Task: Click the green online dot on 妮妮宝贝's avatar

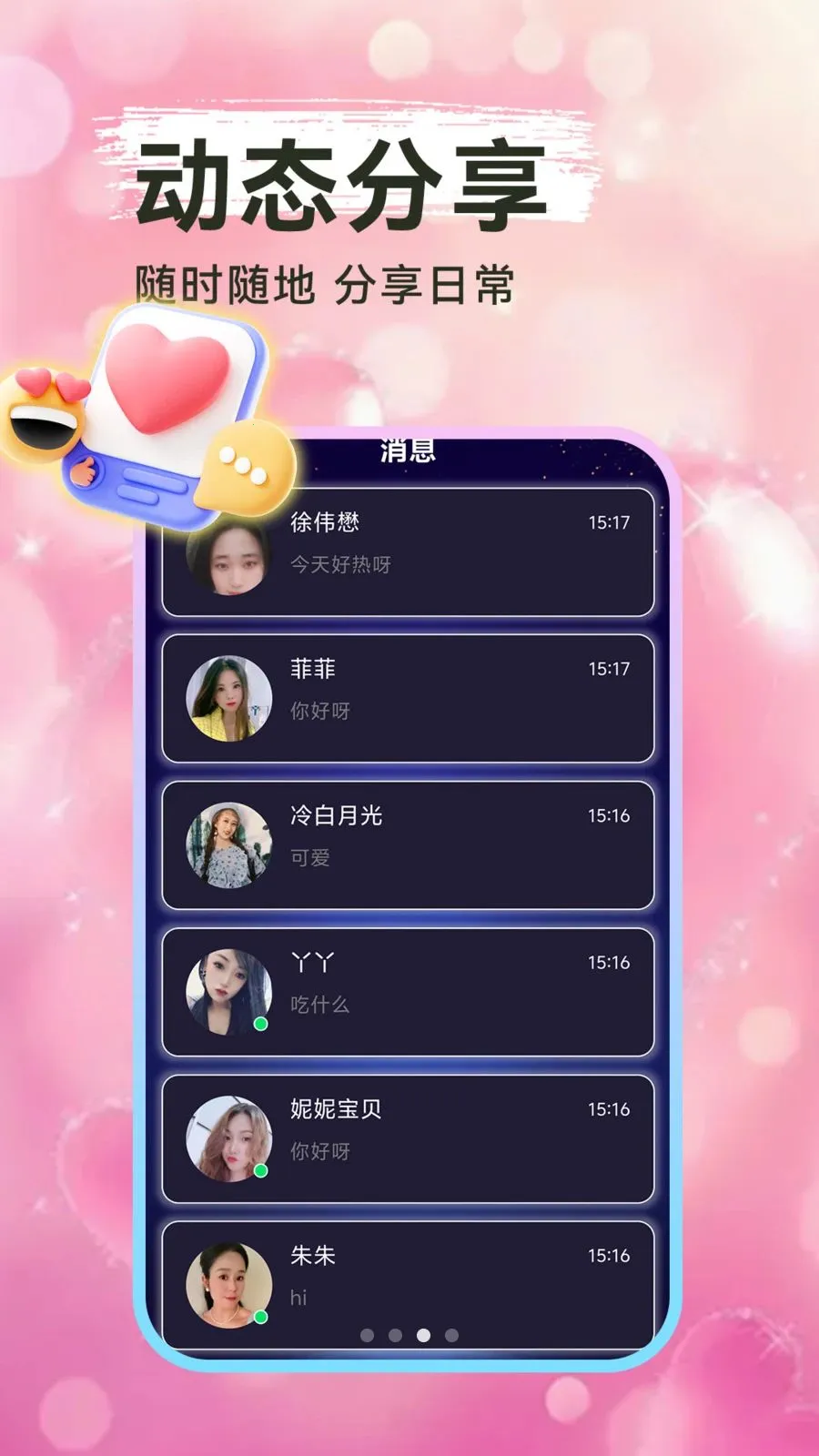Action: coord(260,1168)
